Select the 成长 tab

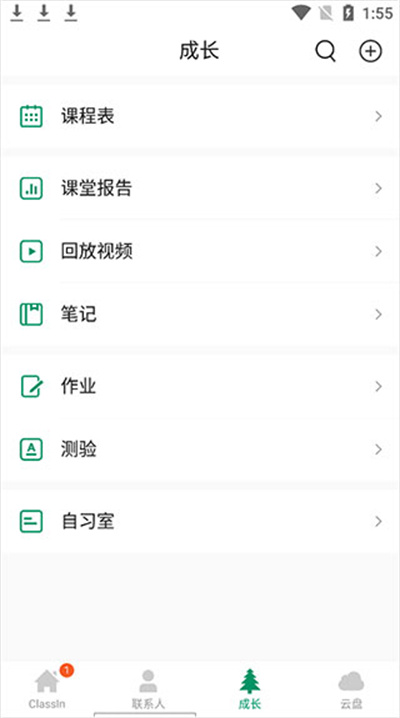[x=250, y=686]
